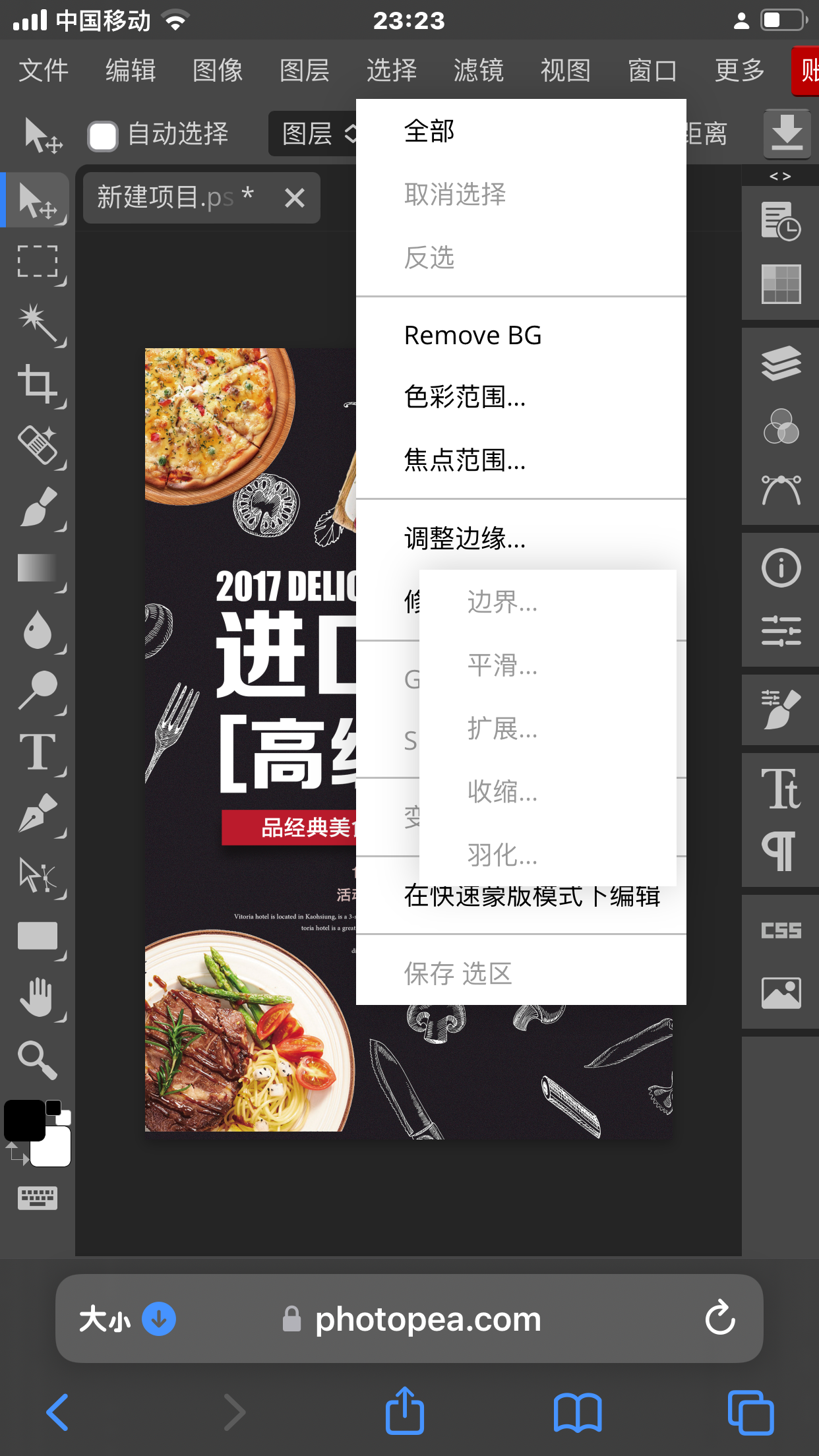
Task: Tap the download export button
Action: coord(787,134)
